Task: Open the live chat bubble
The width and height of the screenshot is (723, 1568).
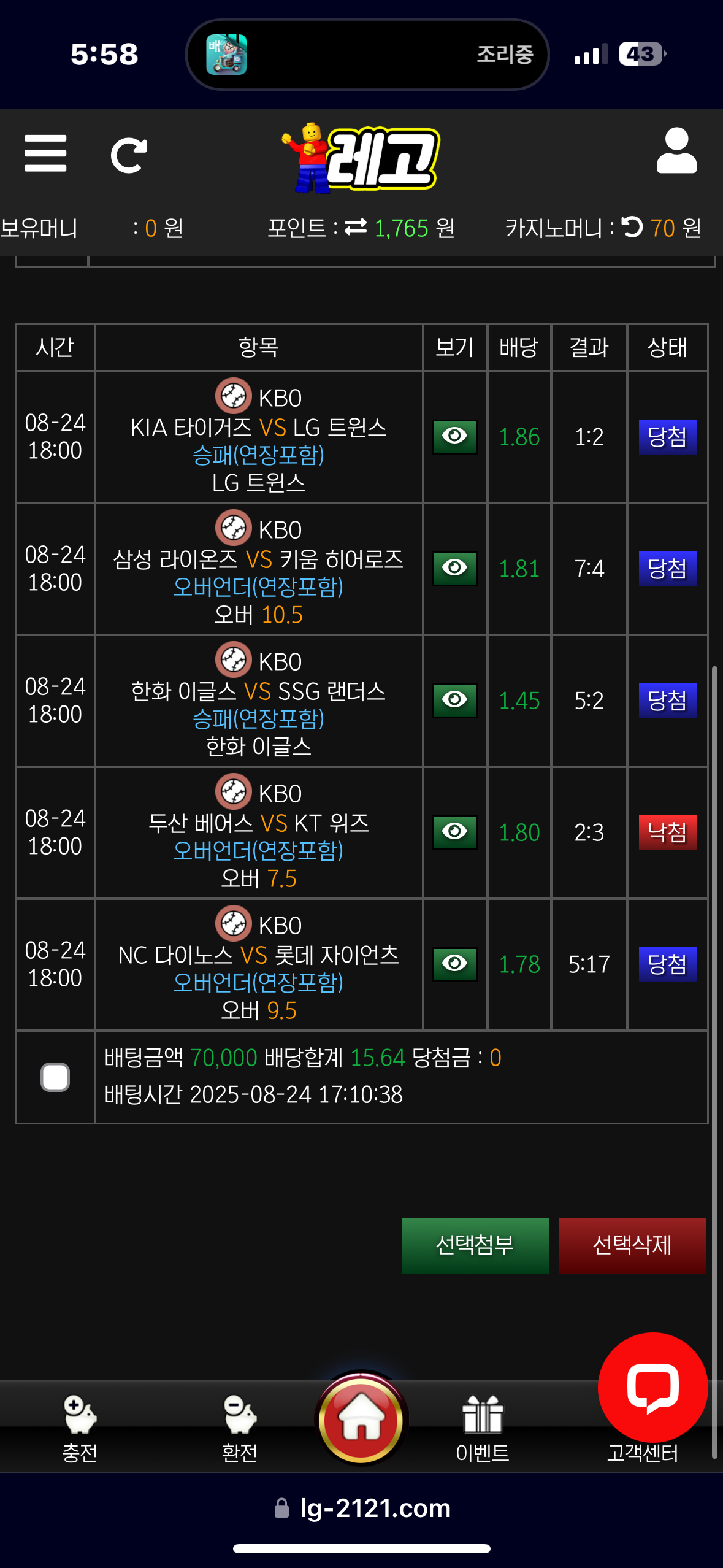Action: click(x=652, y=1387)
